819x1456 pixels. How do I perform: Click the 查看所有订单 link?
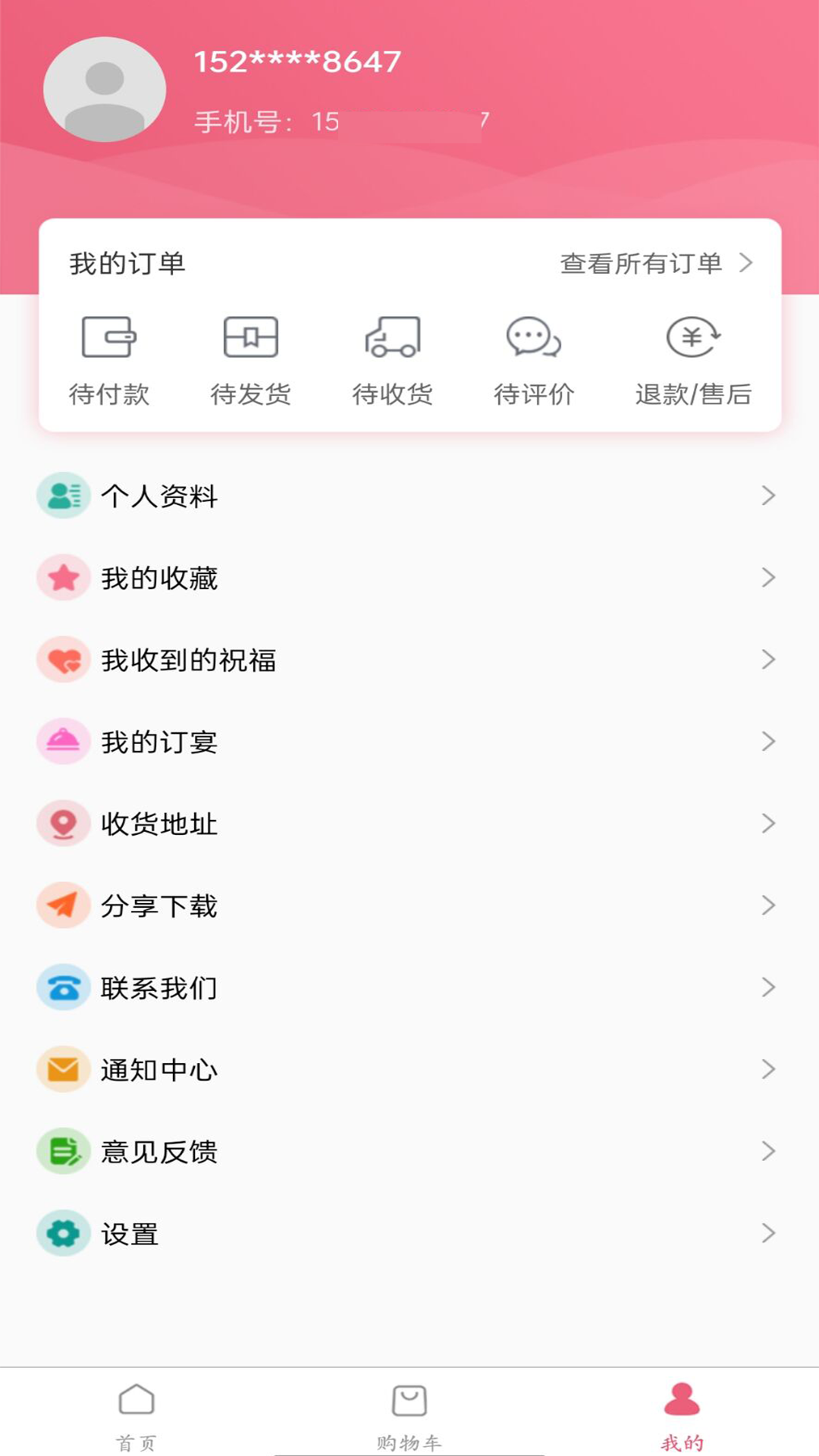click(x=639, y=265)
